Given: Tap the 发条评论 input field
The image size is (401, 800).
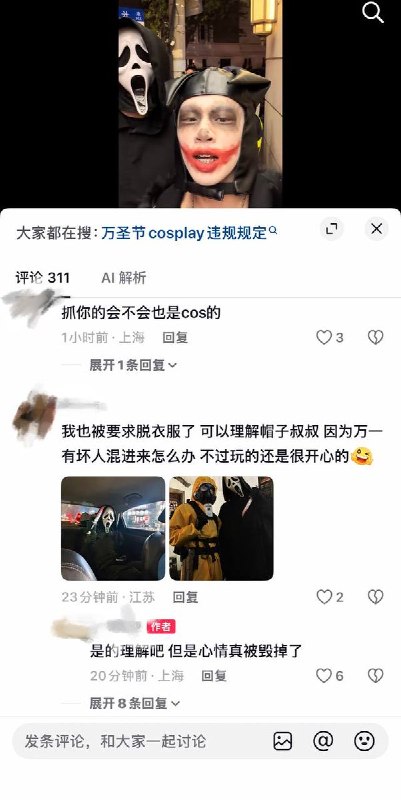Looking at the screenshot, I should 138,741.
